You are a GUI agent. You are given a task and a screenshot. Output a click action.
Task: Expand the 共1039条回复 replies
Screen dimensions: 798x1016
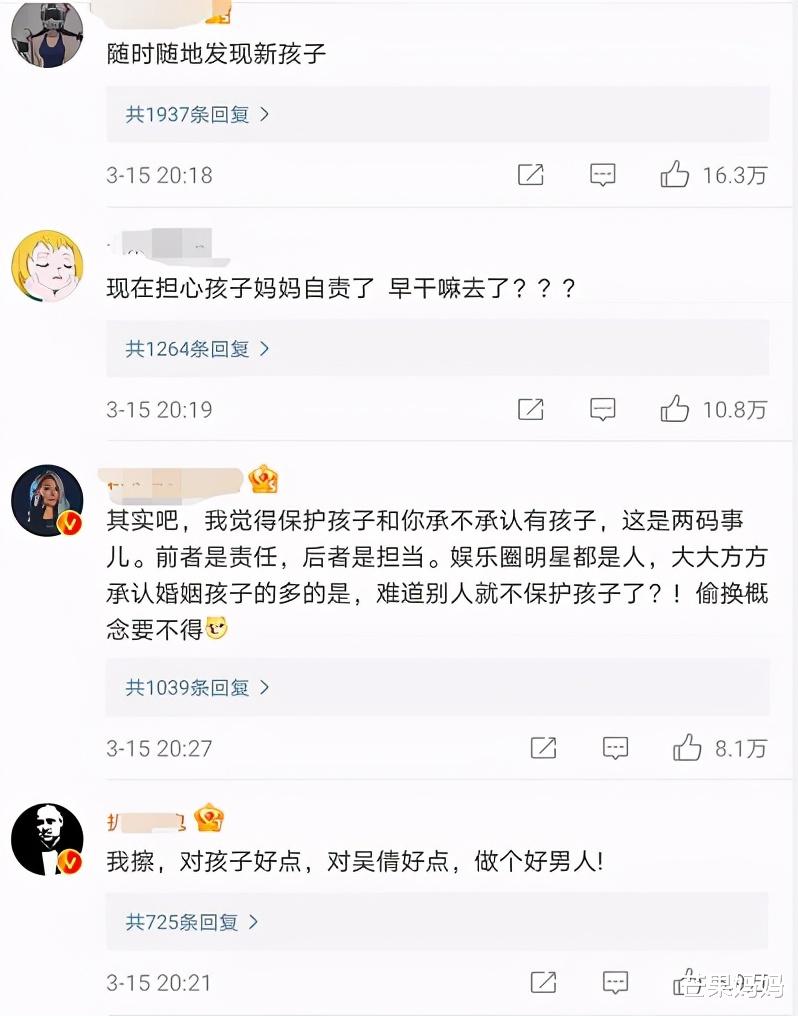[197, 688]
